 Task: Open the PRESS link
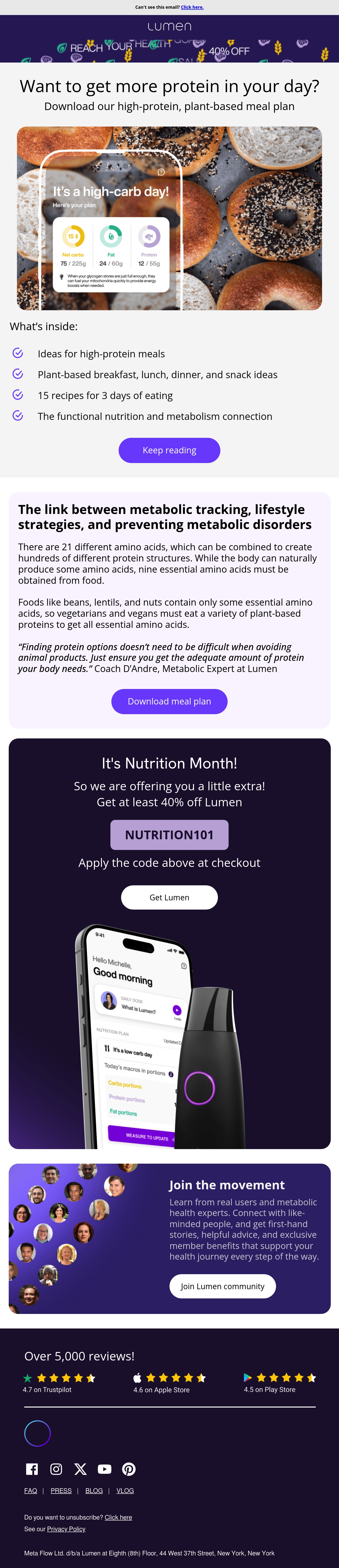click(x=61, y=1490)
